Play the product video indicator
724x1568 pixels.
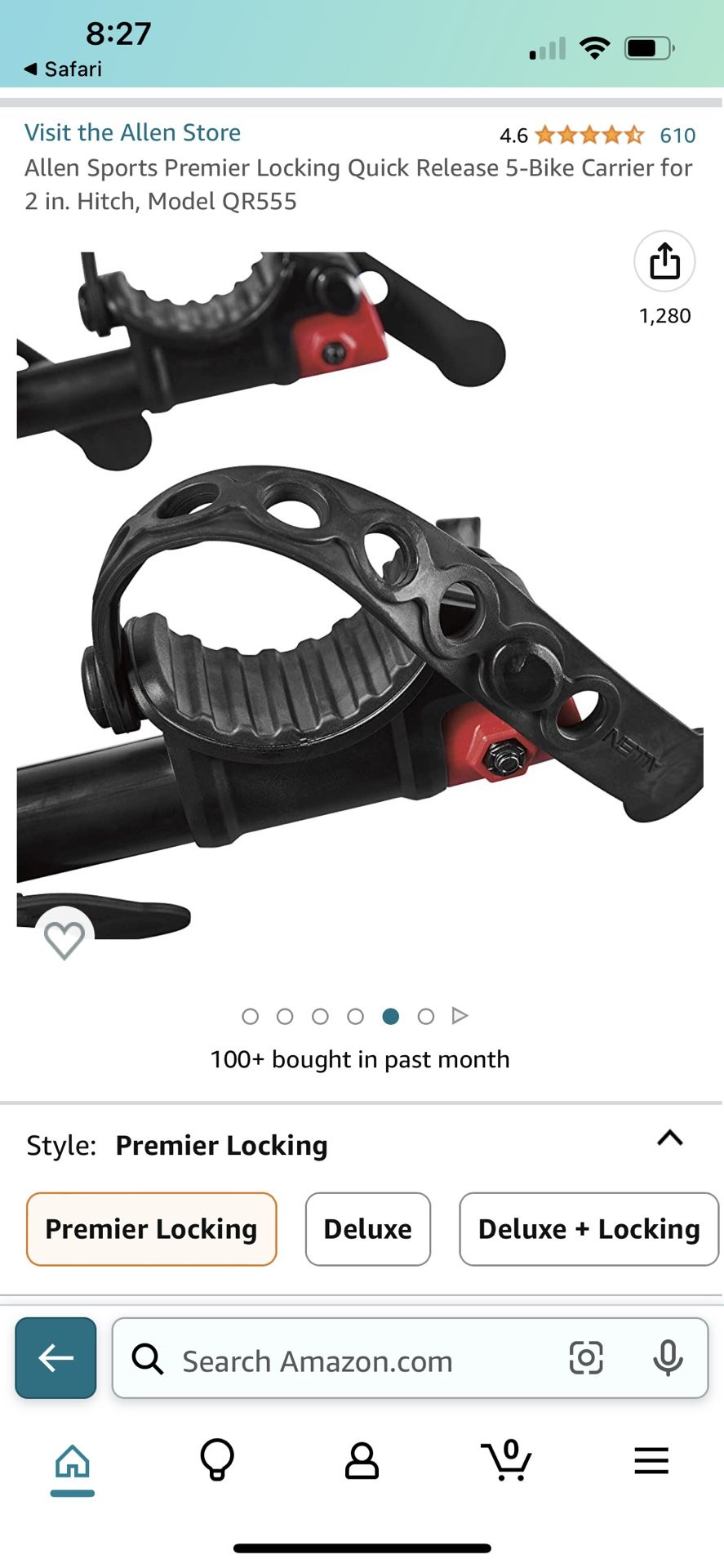coord(460,1016)
